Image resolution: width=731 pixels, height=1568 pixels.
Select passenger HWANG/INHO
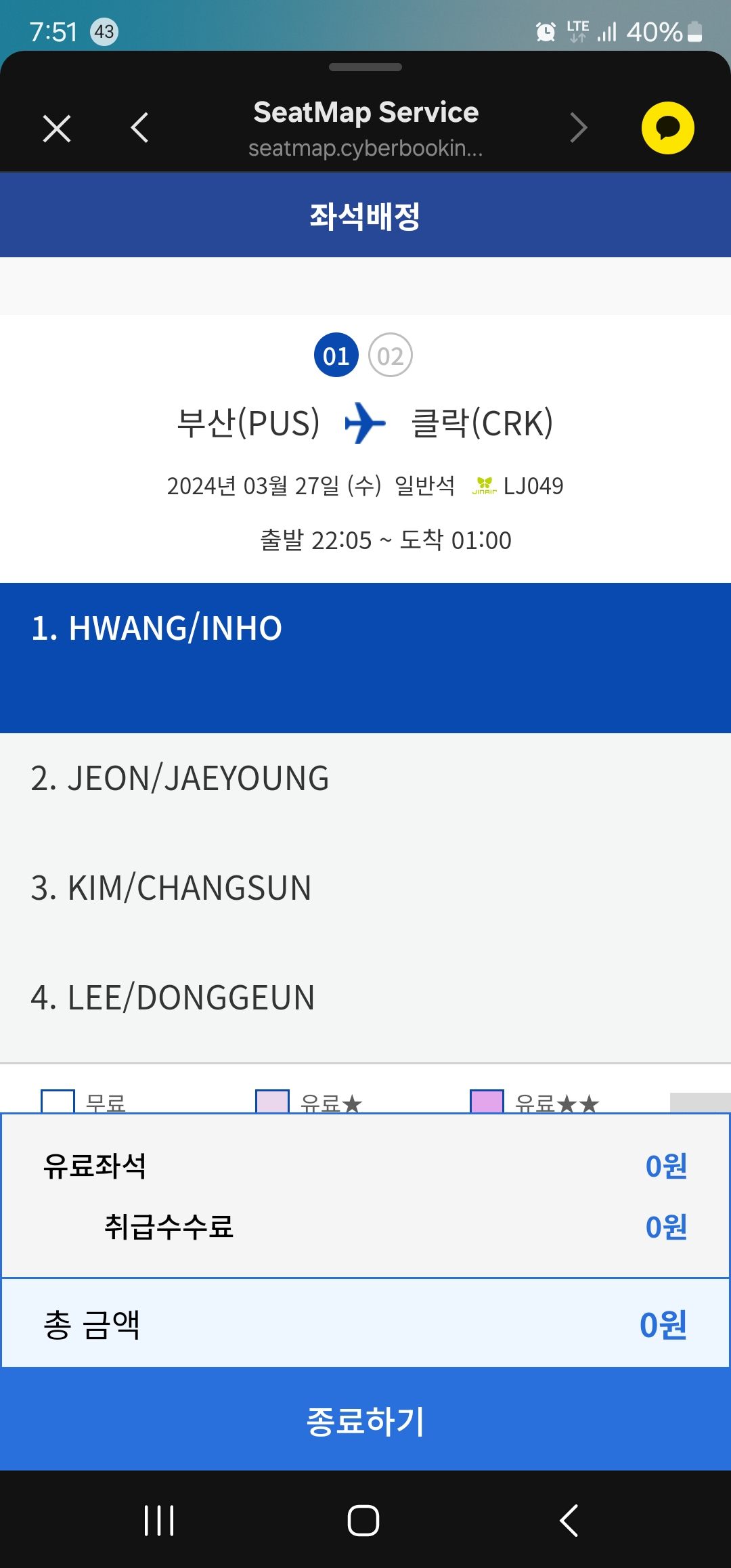365,658
